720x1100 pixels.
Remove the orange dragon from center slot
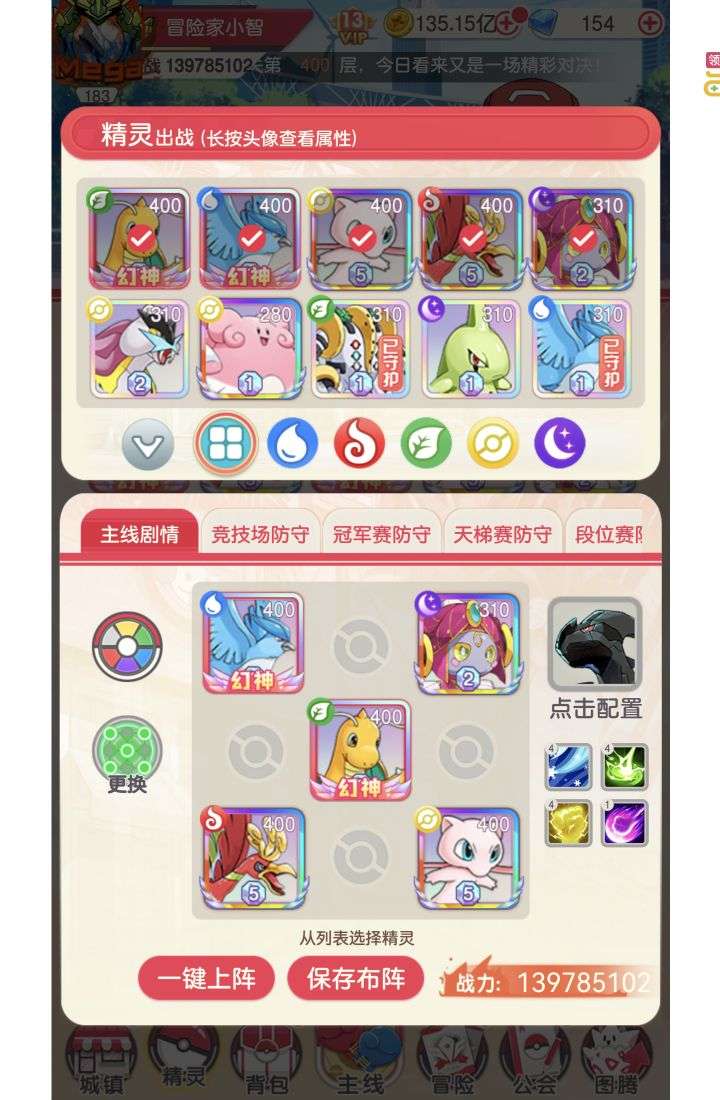pyautogui.click(x=360, y=748)
